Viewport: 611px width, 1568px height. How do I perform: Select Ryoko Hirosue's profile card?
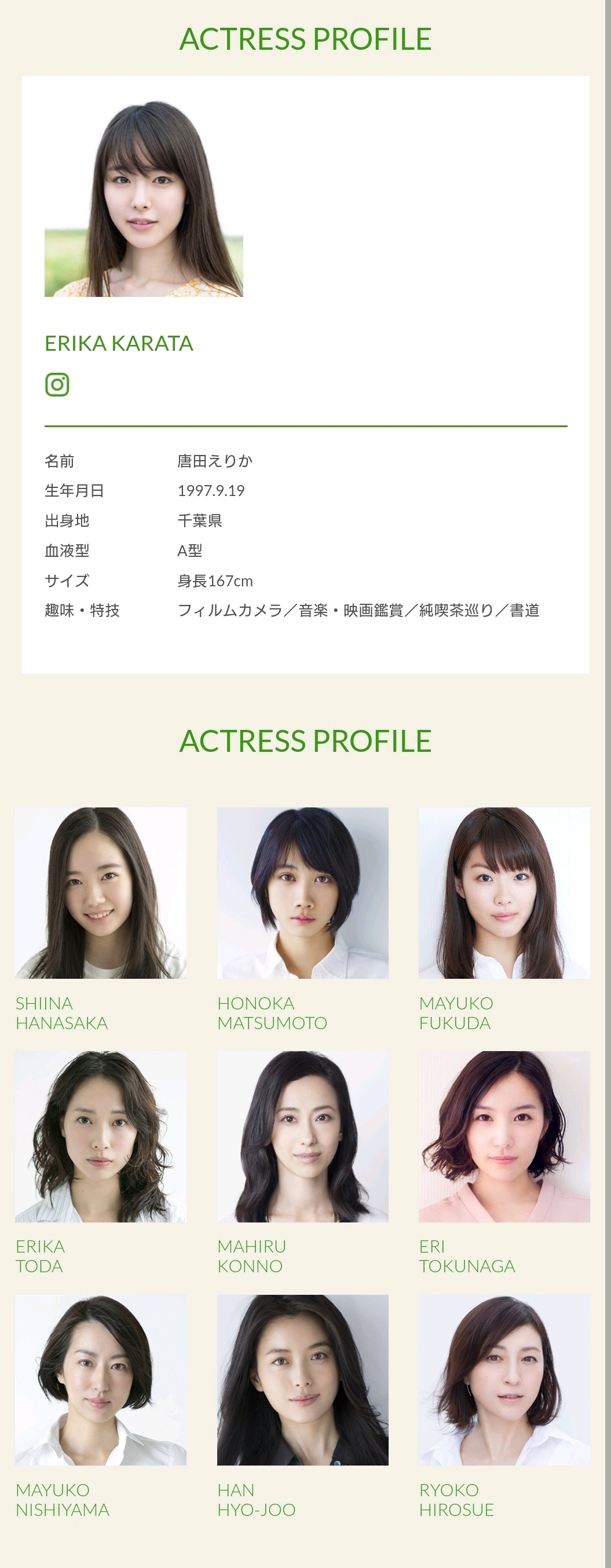pyautogui.click(x=504, y=1380)
